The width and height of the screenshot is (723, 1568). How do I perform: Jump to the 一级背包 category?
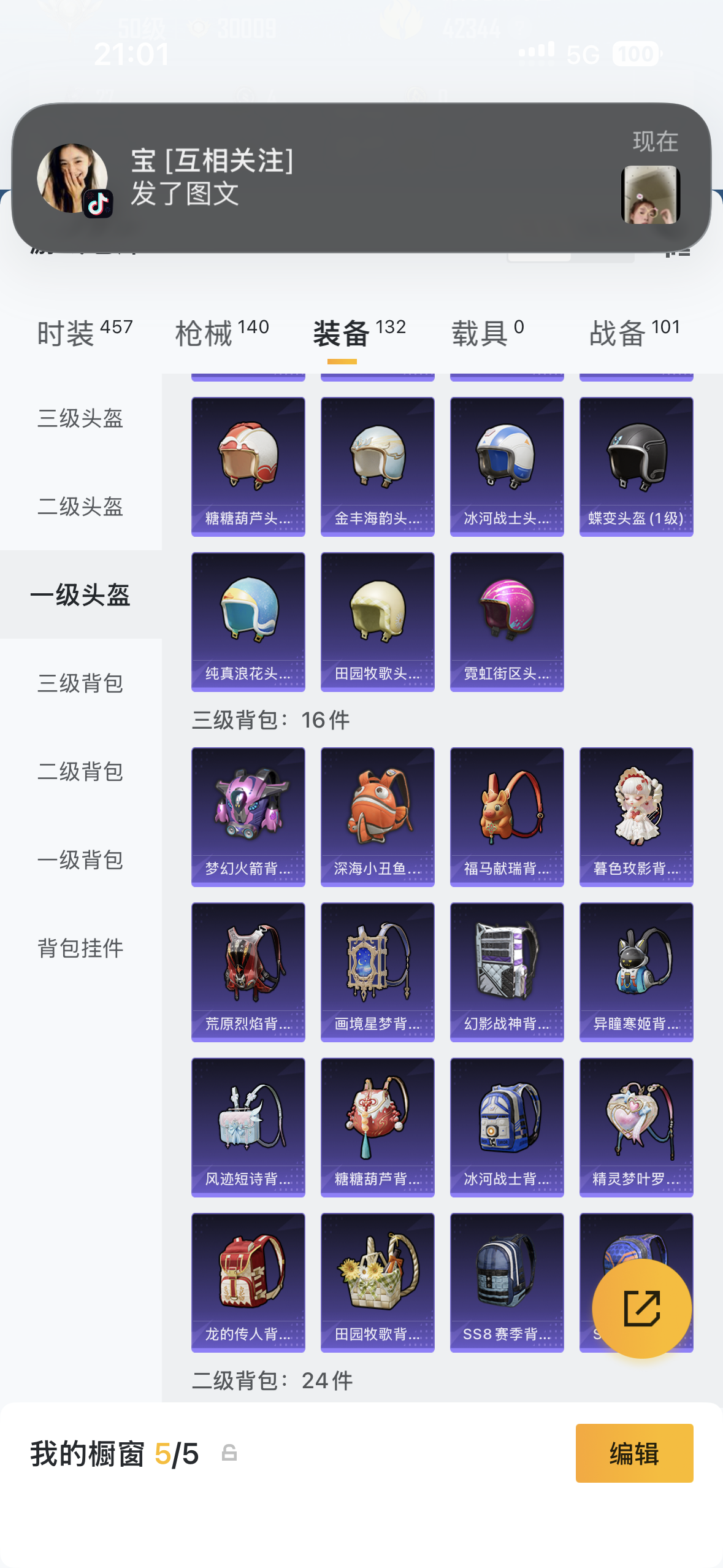pos(80,860)
